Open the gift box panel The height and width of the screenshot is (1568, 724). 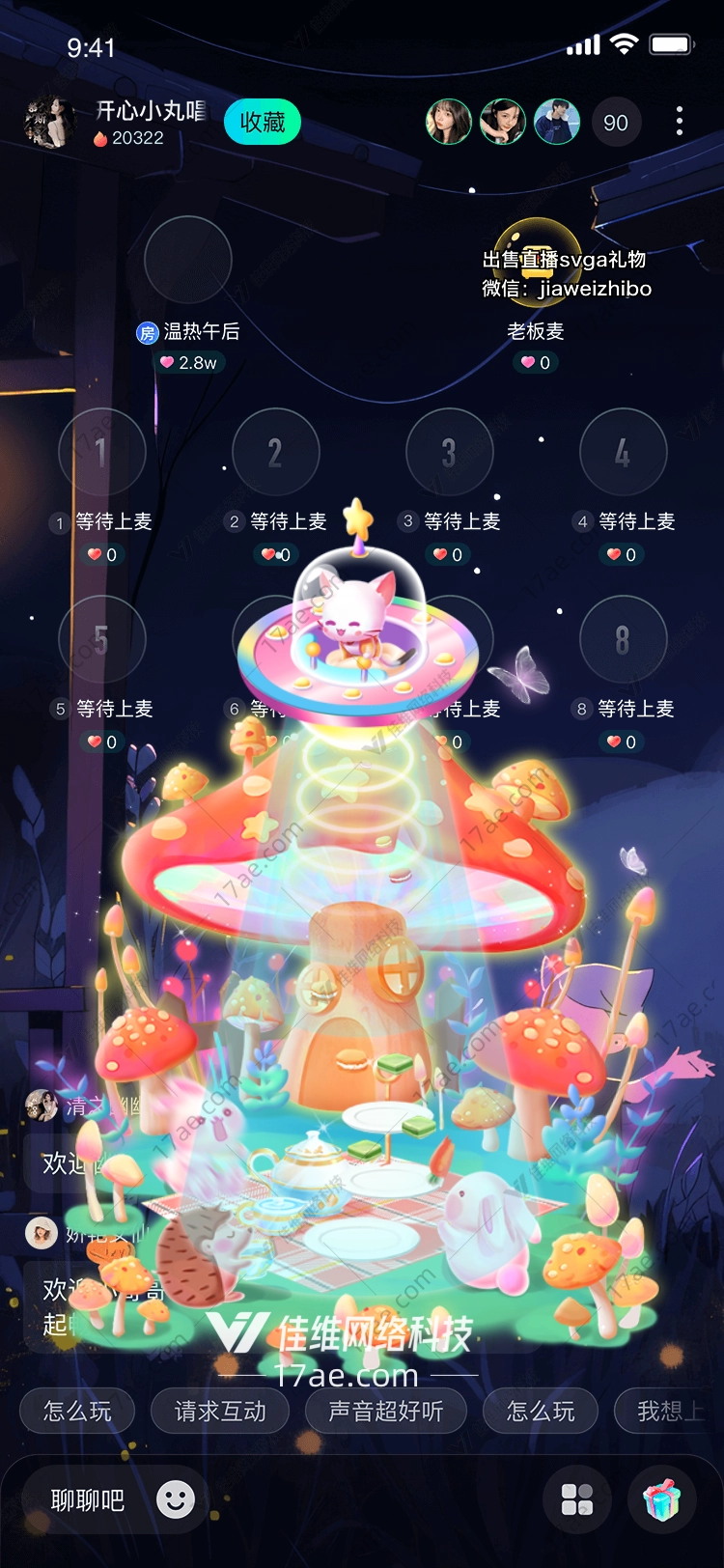coord(662,1499)
